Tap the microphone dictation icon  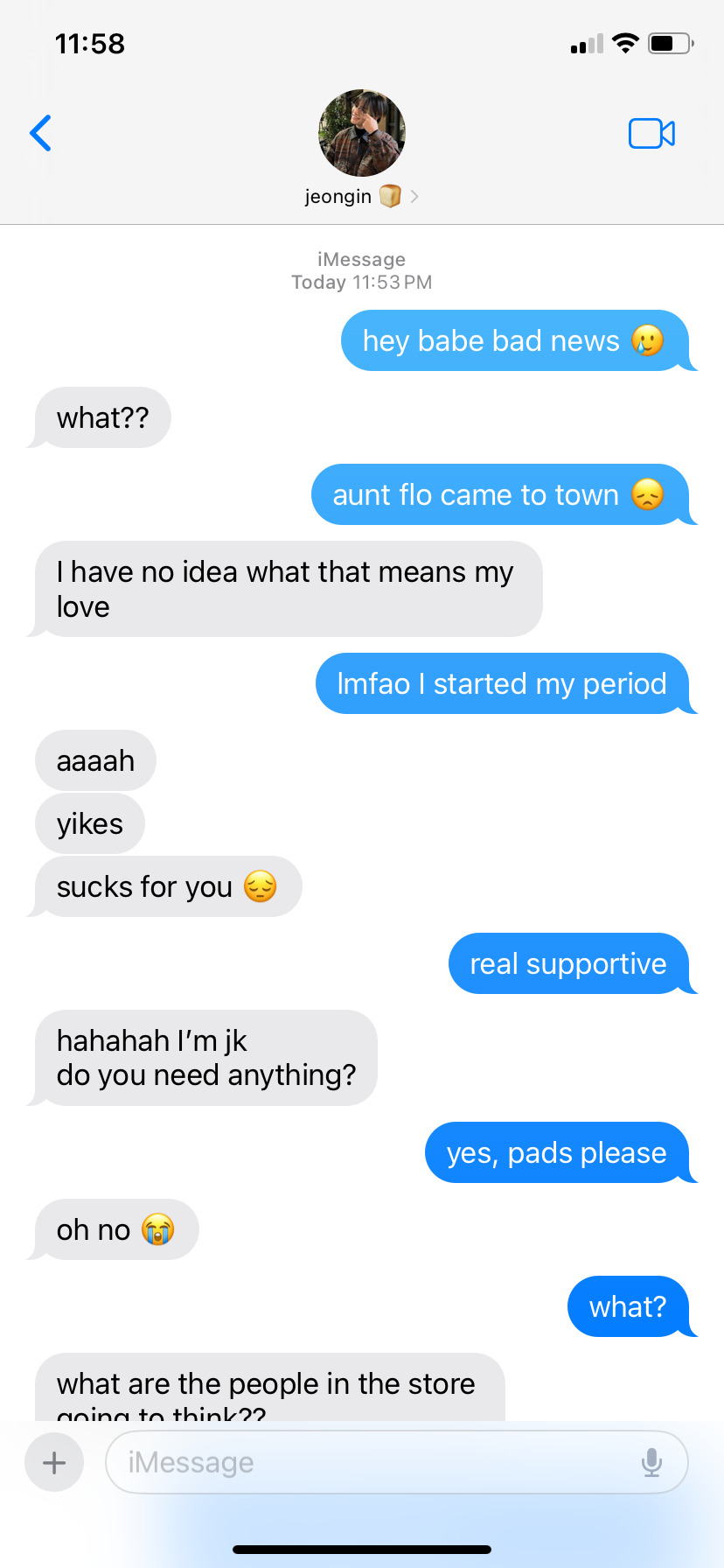pyautogui.click(x=651, y=1462)
